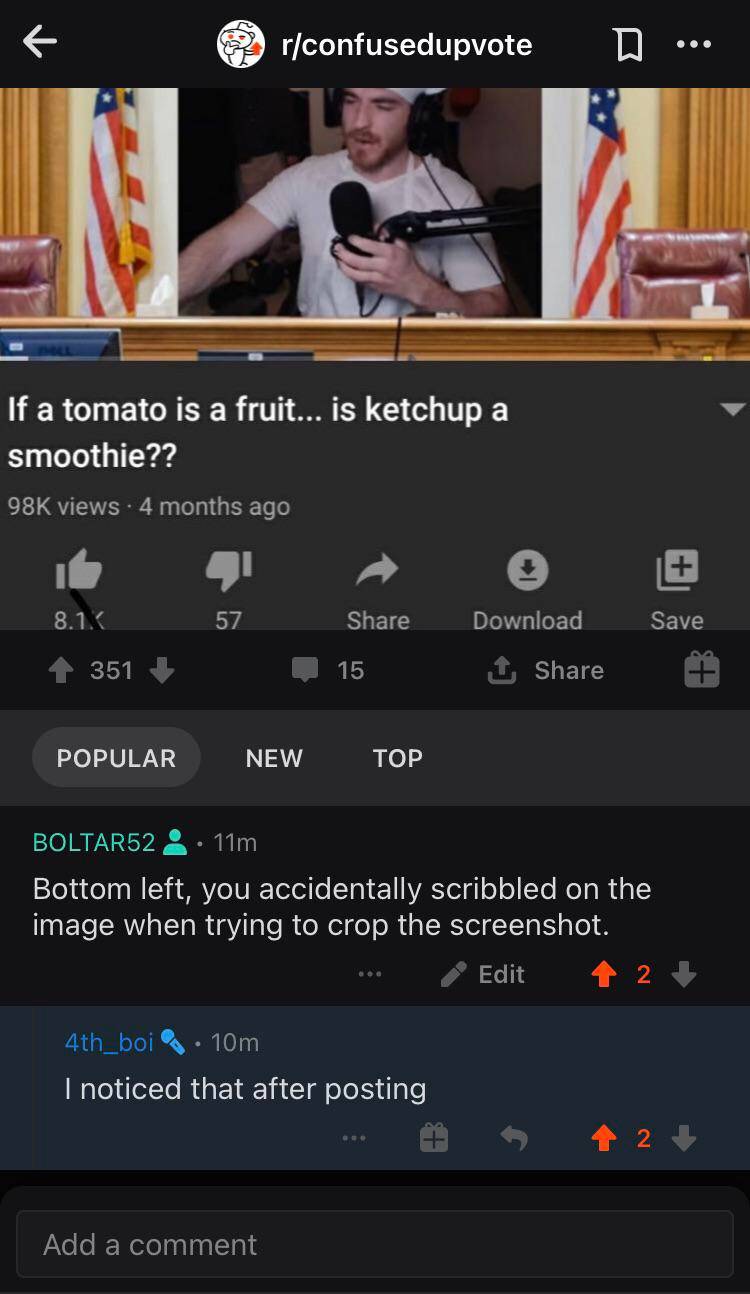Downvote 4th_boi's reply
750x1294 pixels.
(684, 1138)
